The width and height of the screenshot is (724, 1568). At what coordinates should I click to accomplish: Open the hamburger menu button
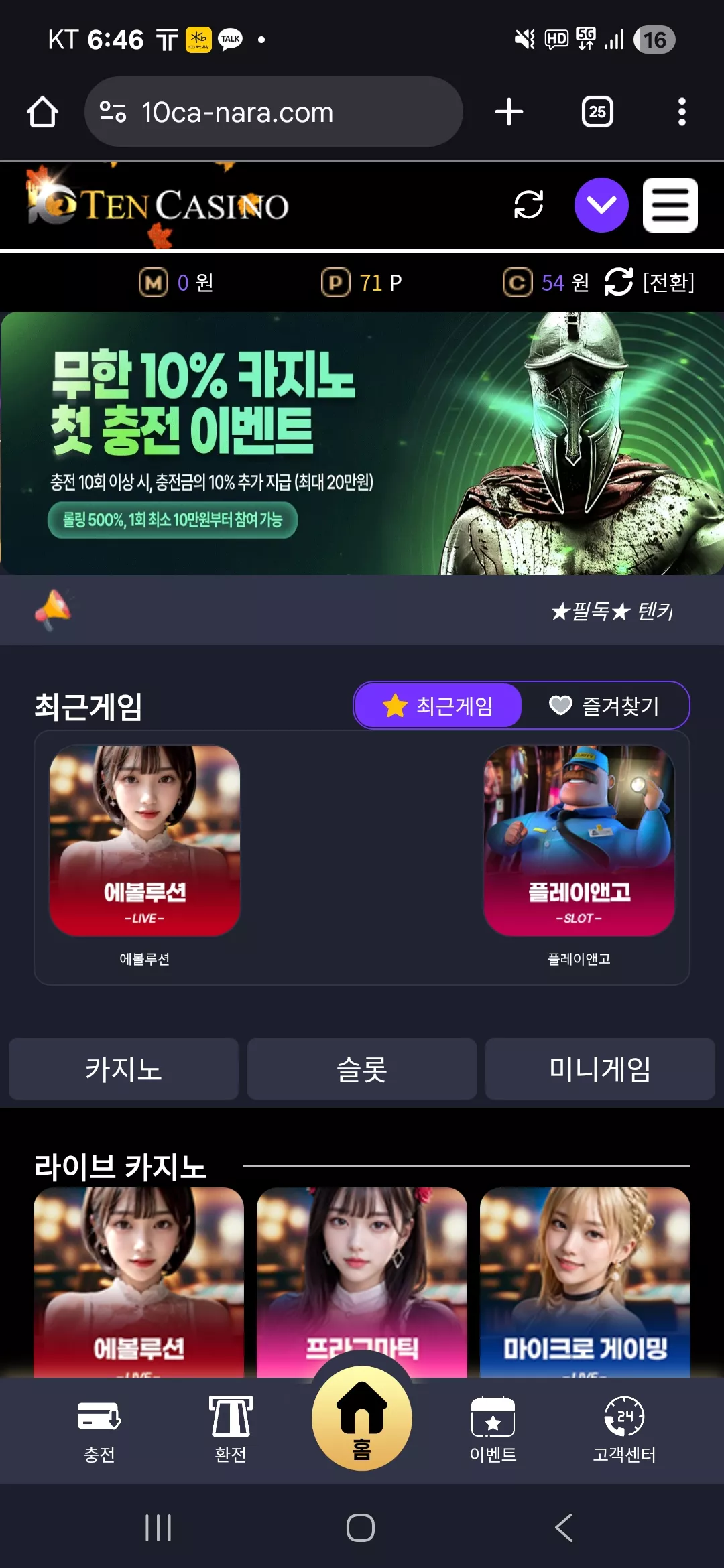pos(670,205)
